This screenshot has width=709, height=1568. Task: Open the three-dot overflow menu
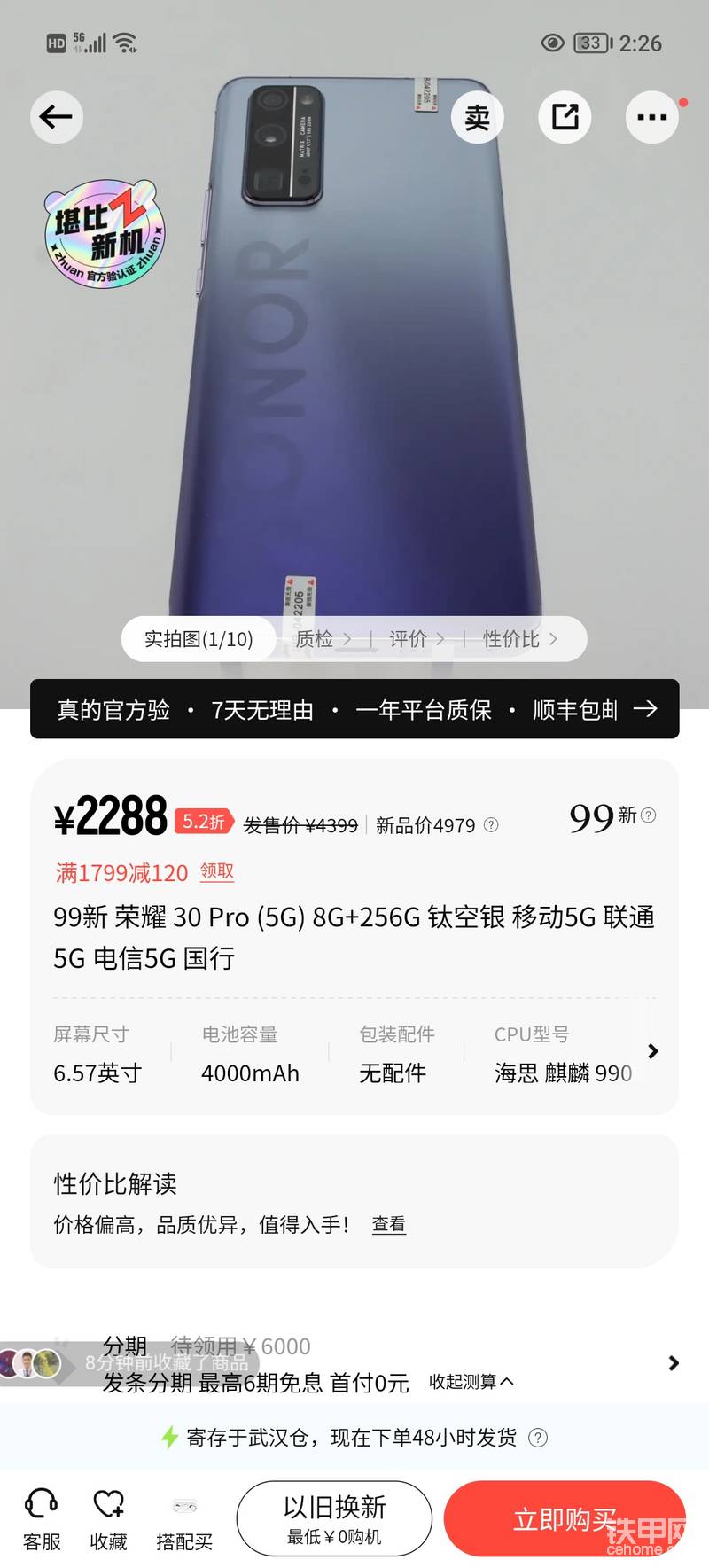click(652, 117)
